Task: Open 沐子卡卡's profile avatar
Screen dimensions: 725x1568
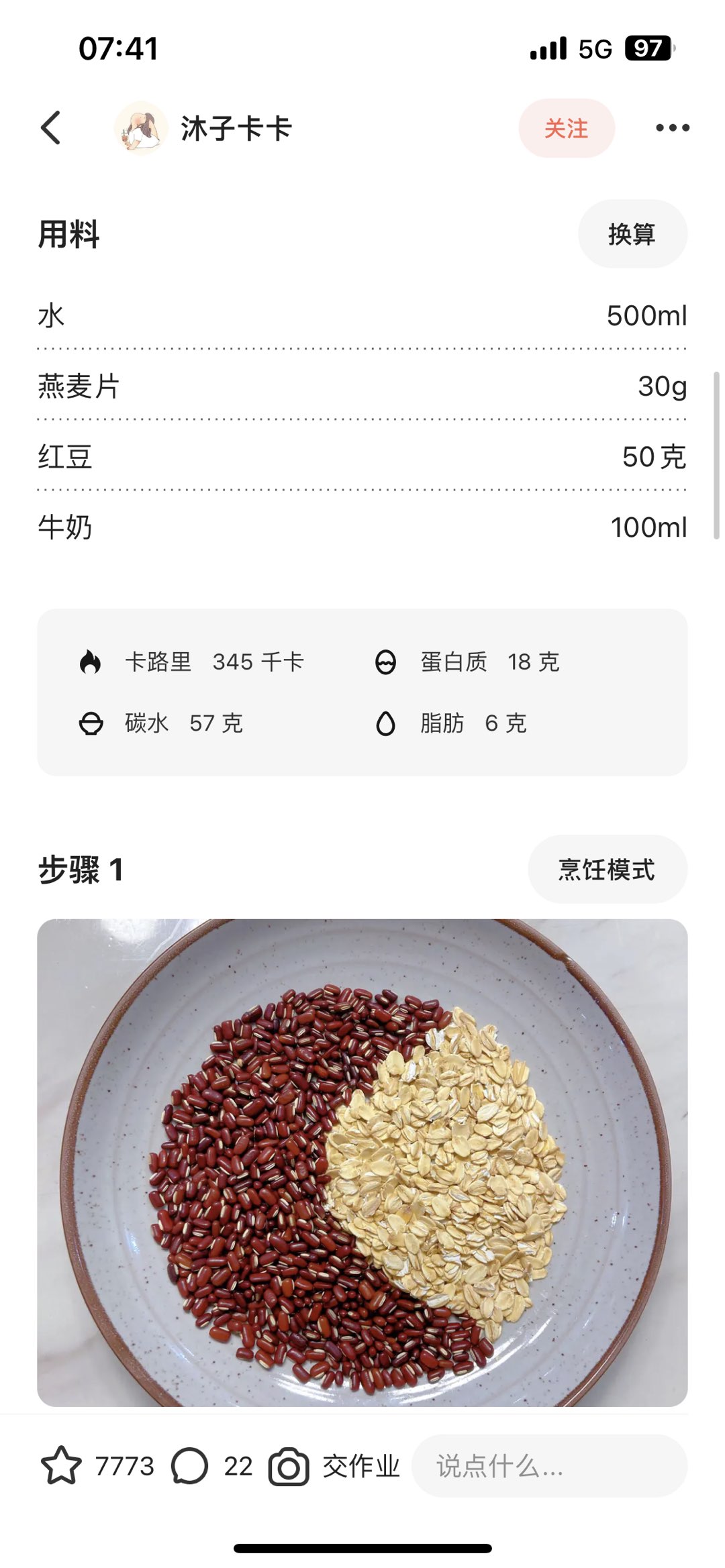Action: coord(141,128)
